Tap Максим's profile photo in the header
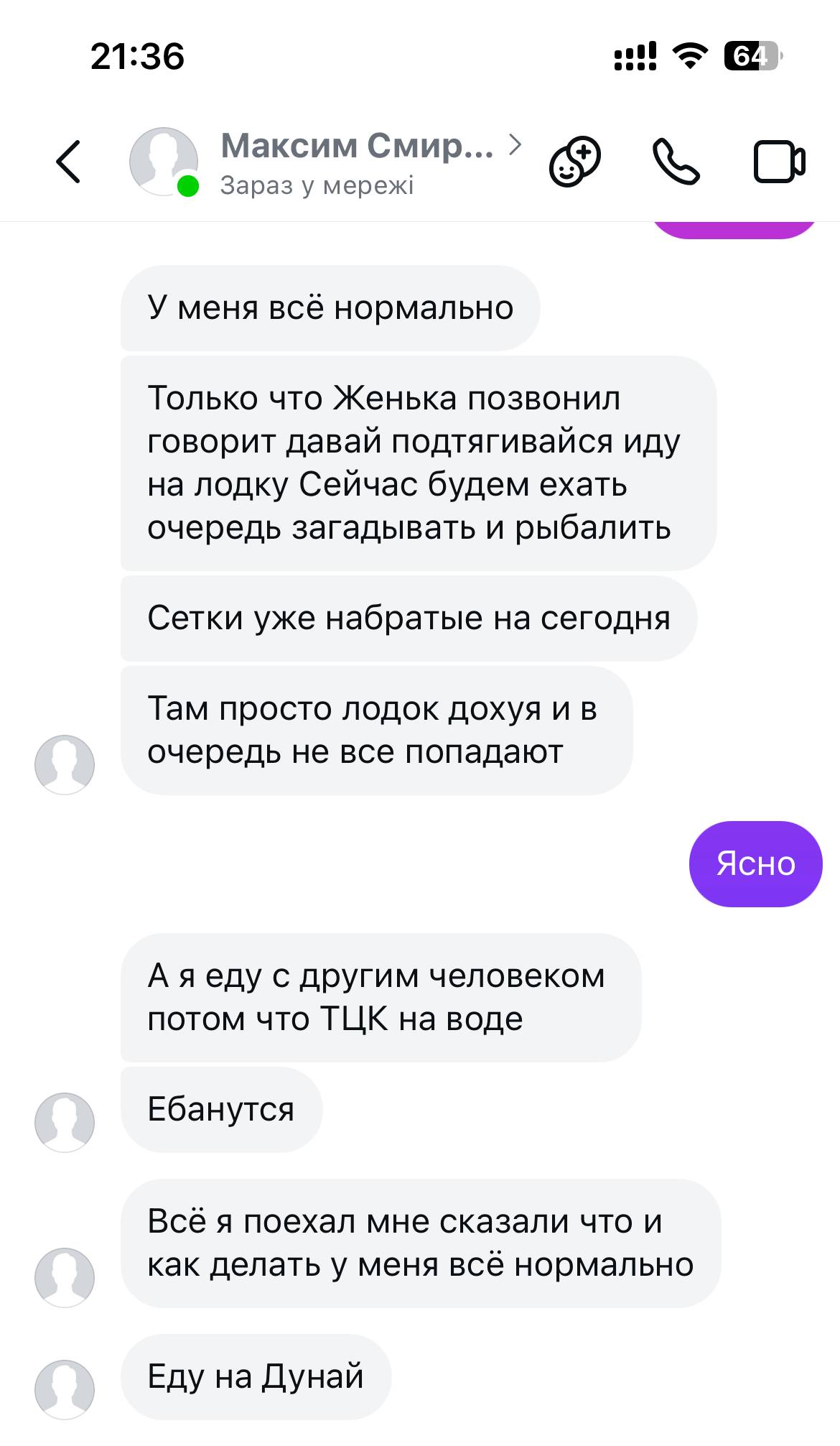The width and height of the screenshot is (840, 1446). point(164,162)
